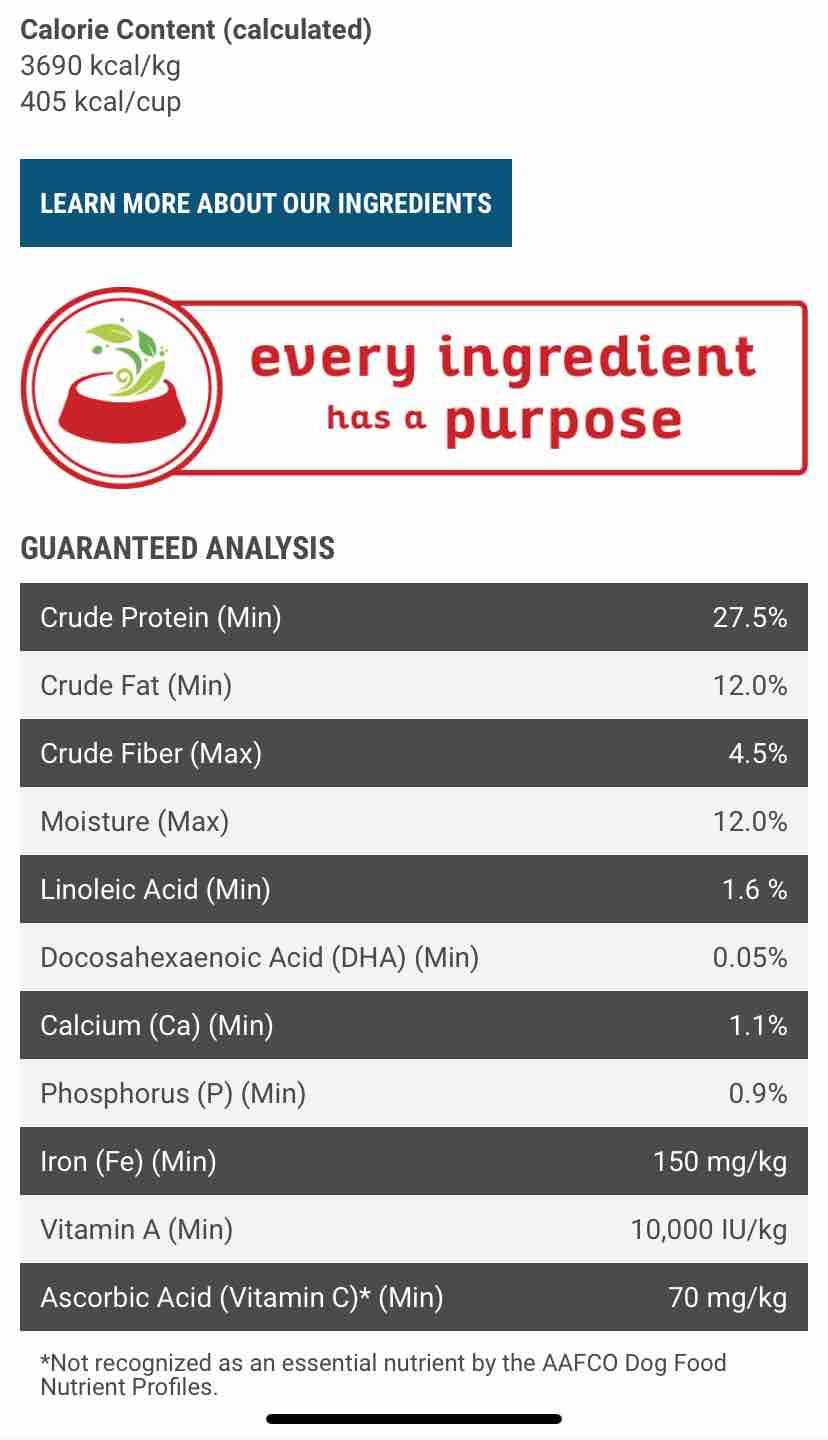The height and width of the screenshot is (1440, 828).
Task: Tap Learn More About Our Ingredients button
Action: pyautogui.click(x=265, y=203)
